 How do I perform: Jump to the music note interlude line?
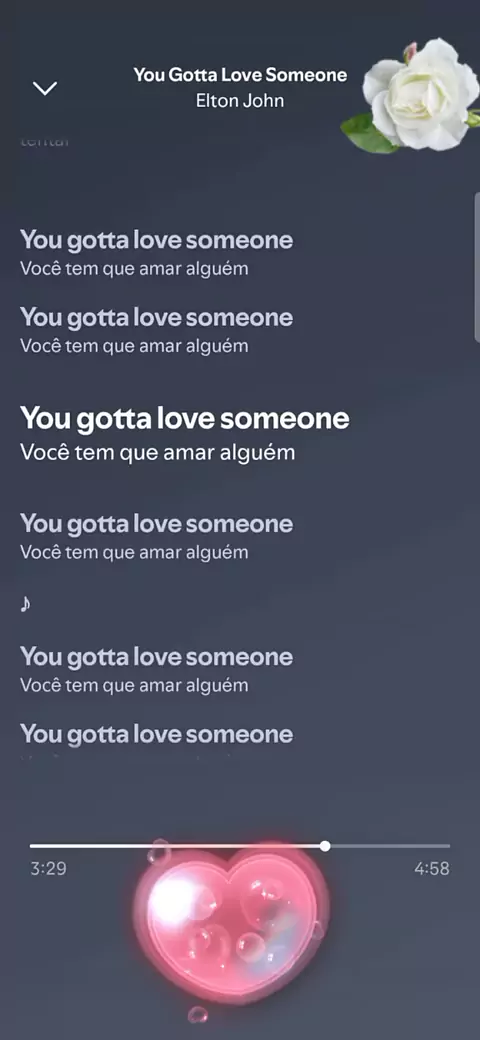[25, 604]
